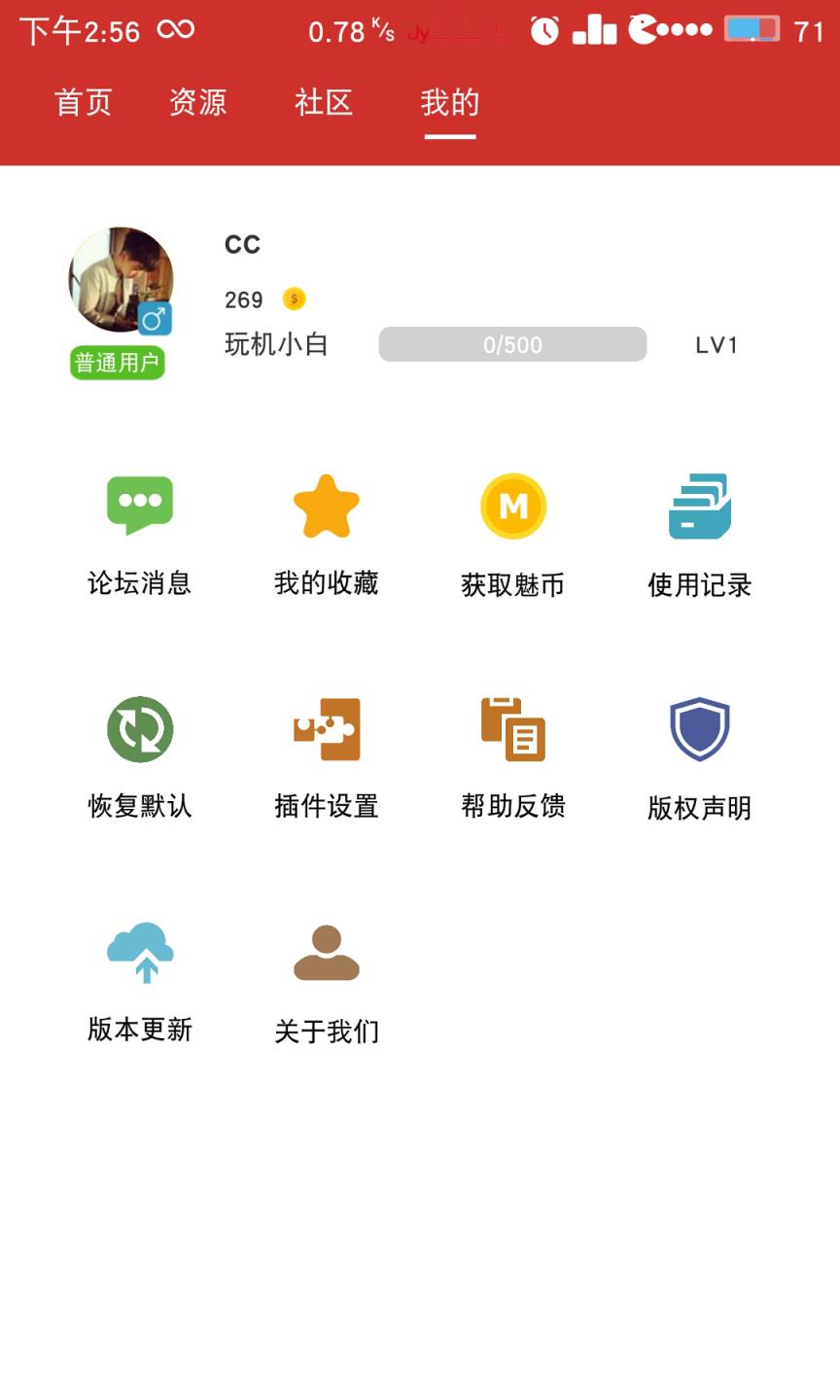Select the 我的 tab
The height and width of the screenshot is (1400, 840).
(x=449, y=102)
